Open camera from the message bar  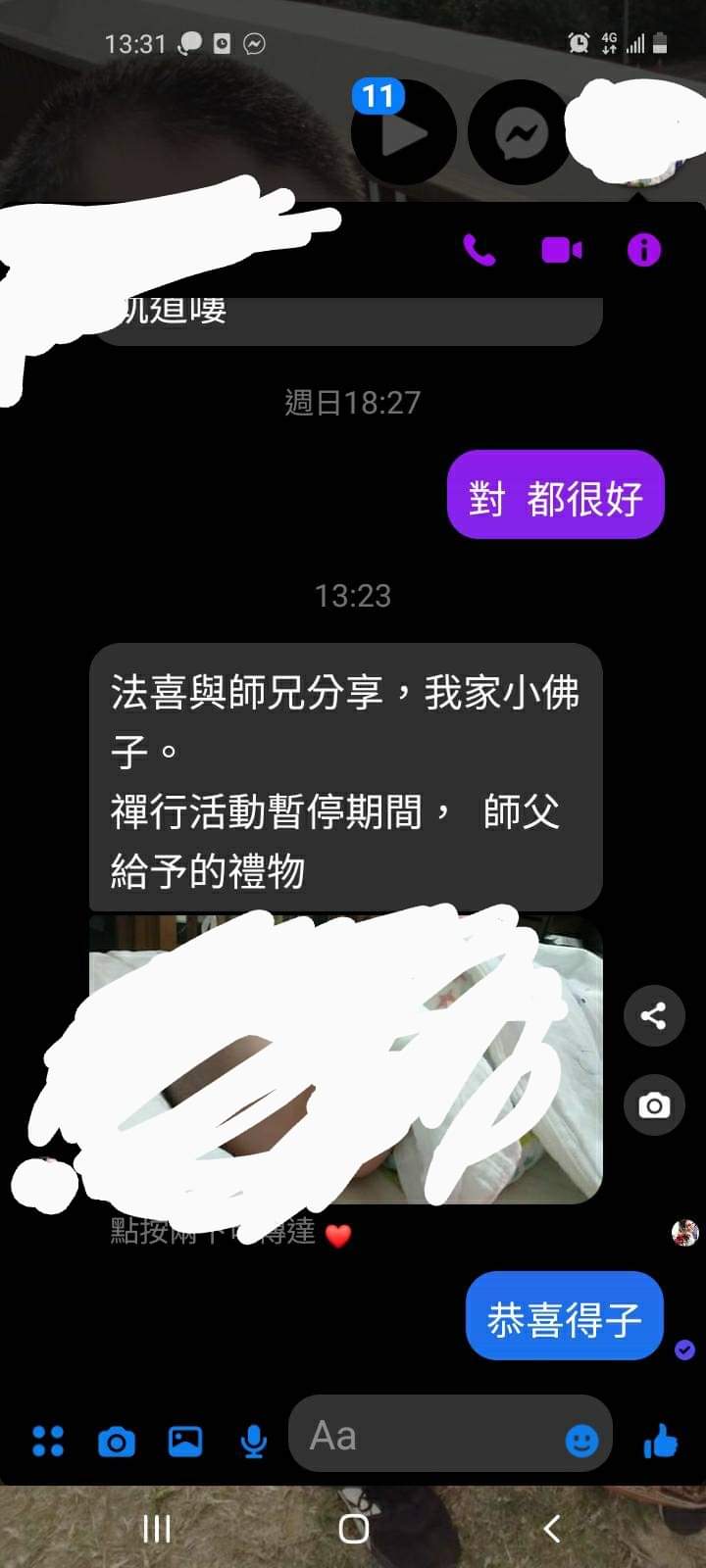coord(117,1442)
